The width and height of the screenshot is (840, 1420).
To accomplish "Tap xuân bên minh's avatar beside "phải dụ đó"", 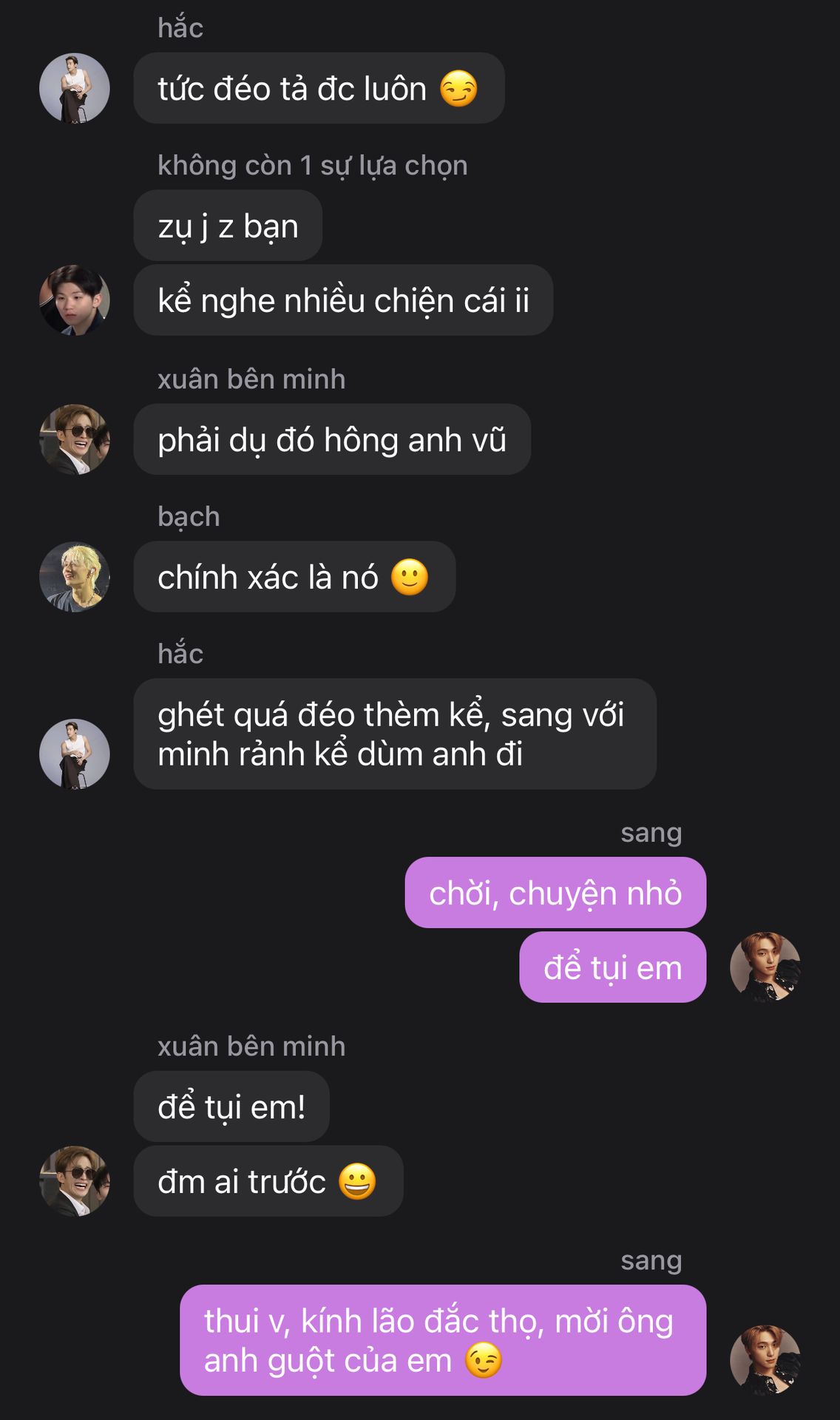I will click(74, 439).
